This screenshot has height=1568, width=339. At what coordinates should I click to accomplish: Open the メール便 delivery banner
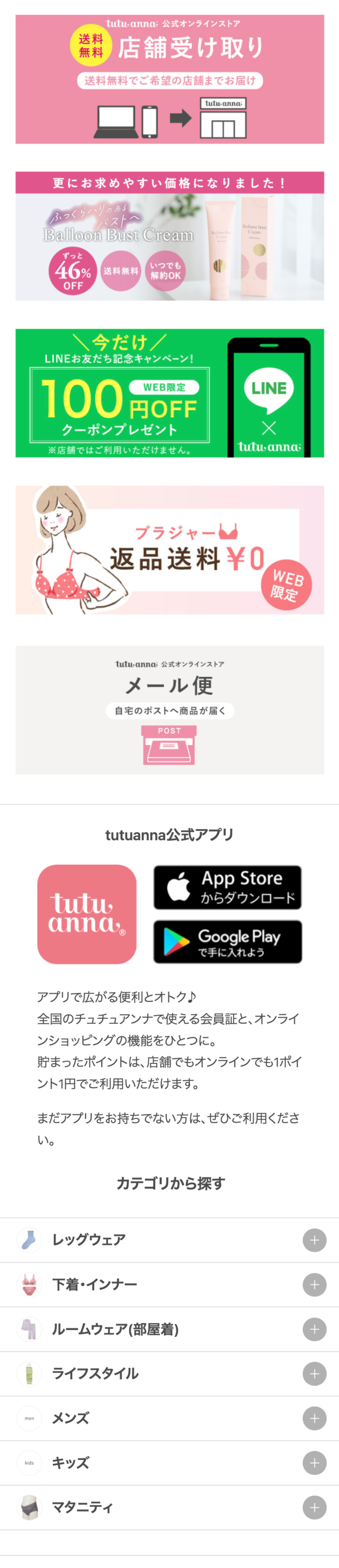click(169, 710)
